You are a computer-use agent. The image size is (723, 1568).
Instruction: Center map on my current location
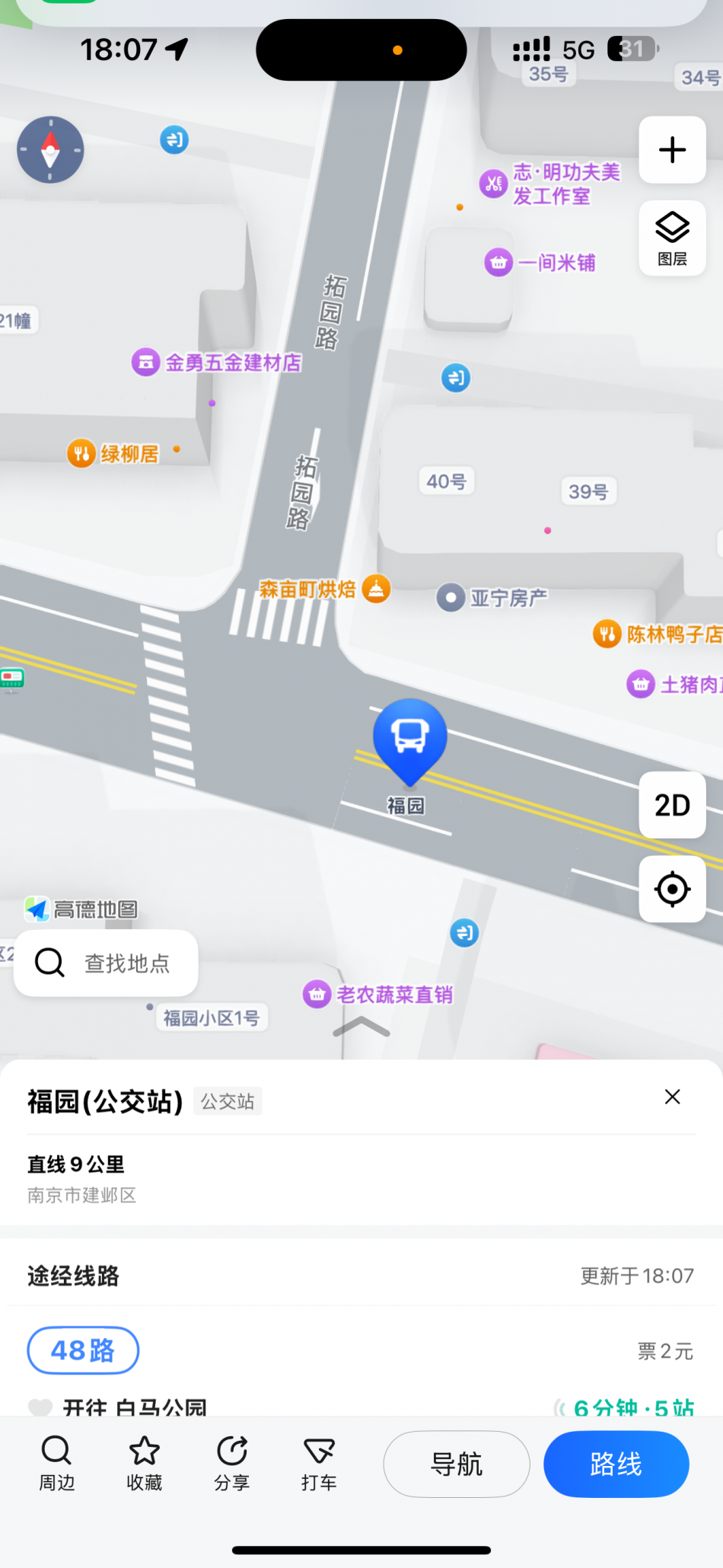(672, 889)
